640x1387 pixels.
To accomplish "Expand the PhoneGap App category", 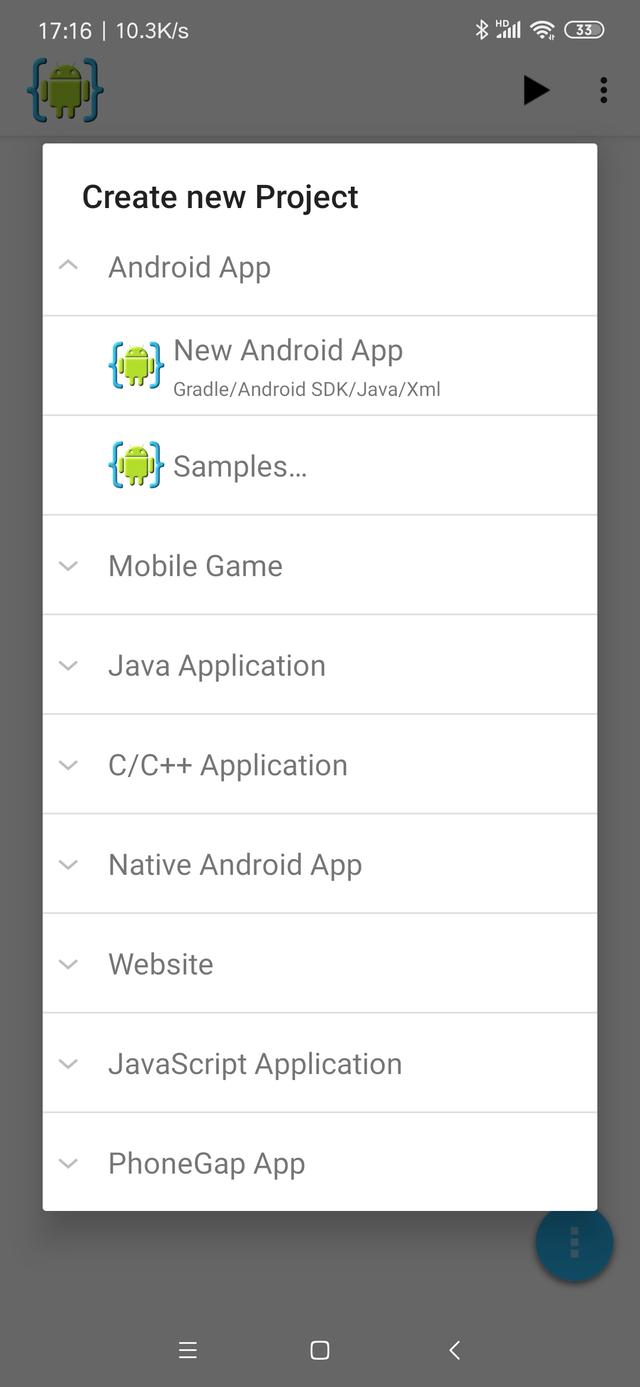I will coord(320,1163).
